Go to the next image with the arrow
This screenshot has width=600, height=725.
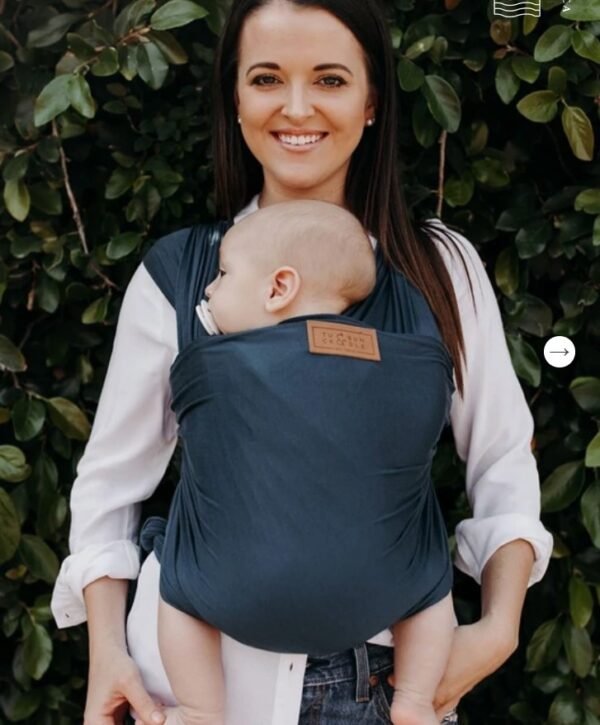(x=559, y=352)
